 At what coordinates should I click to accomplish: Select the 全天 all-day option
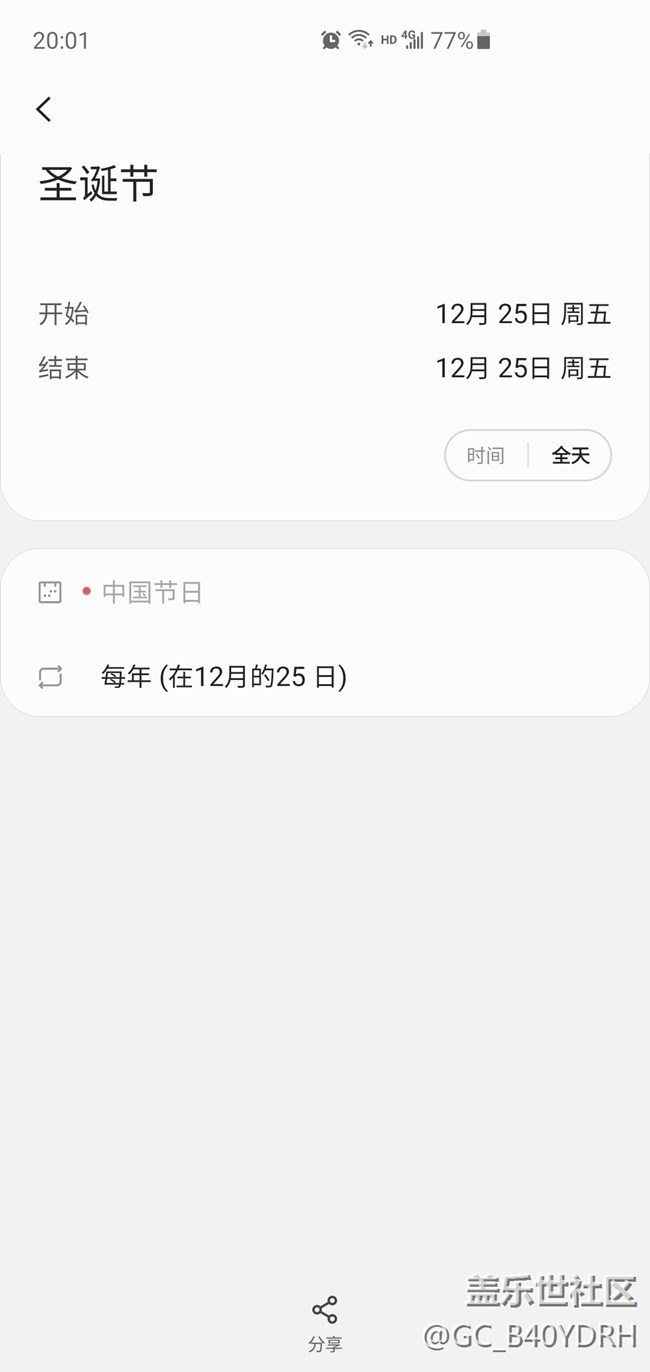pos(570,456)
